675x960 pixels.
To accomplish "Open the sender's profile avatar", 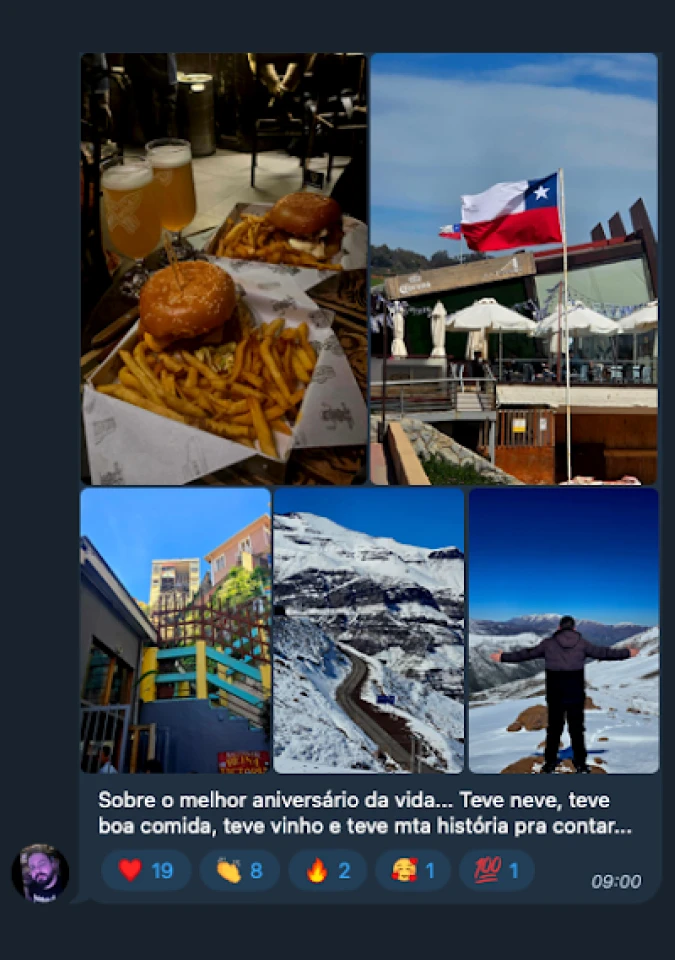I will pos(40,873).
